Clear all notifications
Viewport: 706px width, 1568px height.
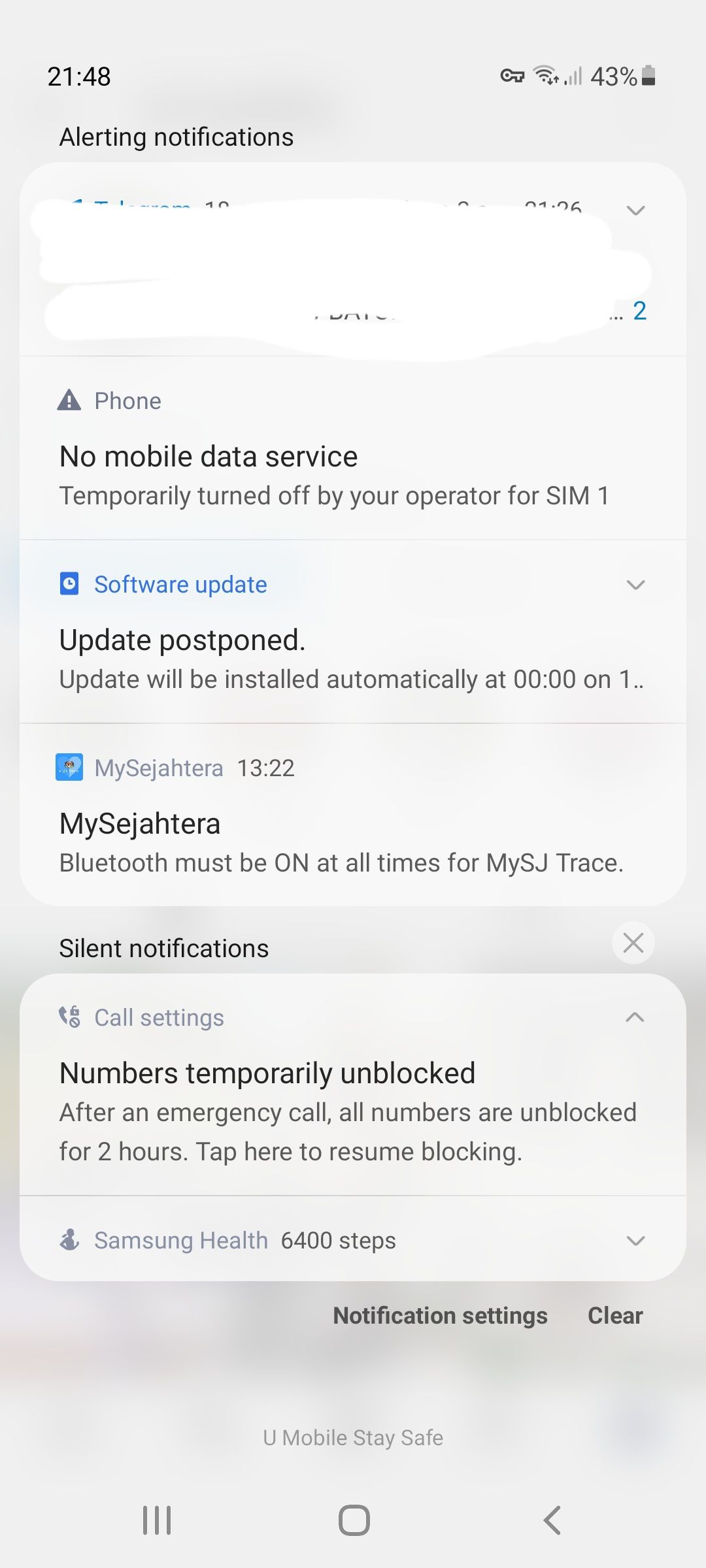point(615,1315)
